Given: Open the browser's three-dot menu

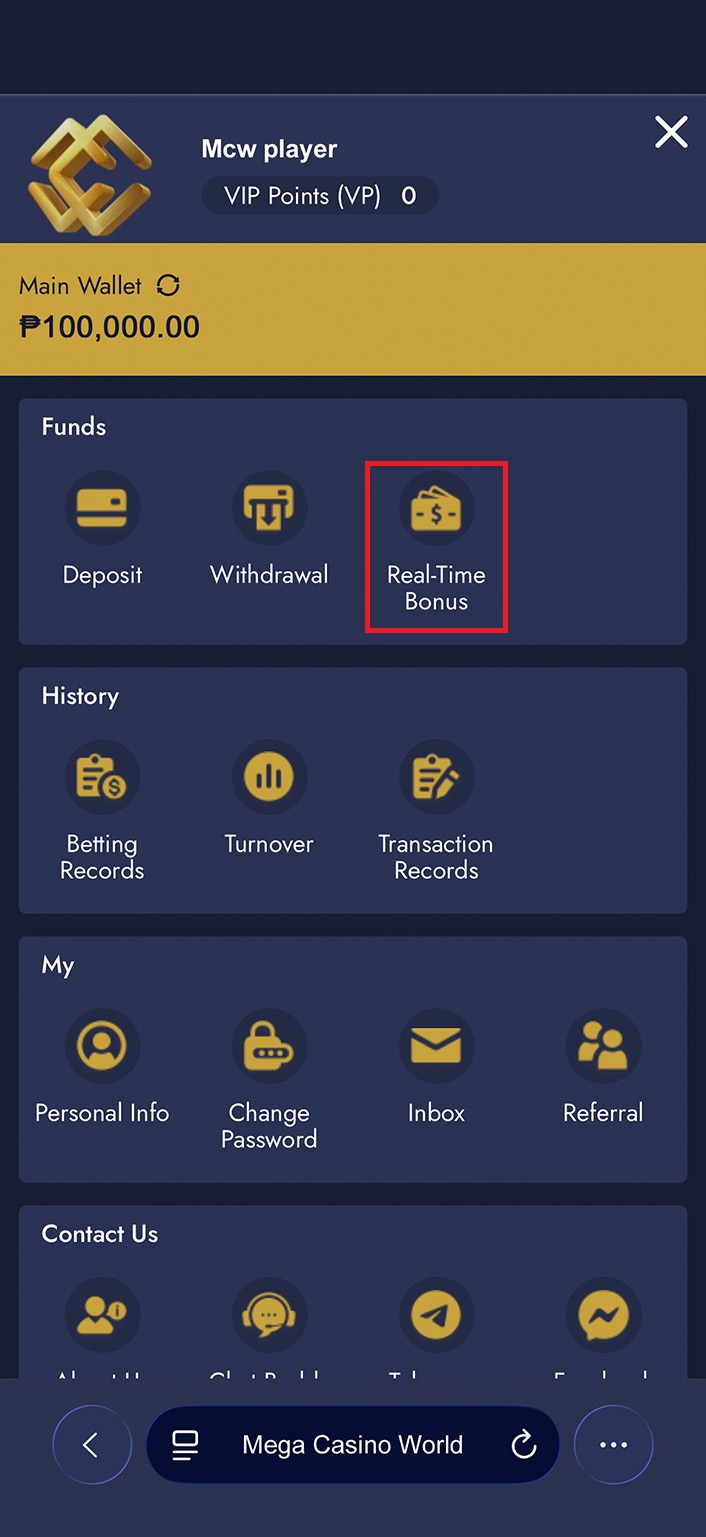Looking at the screenshot, I should [613, 1445].
